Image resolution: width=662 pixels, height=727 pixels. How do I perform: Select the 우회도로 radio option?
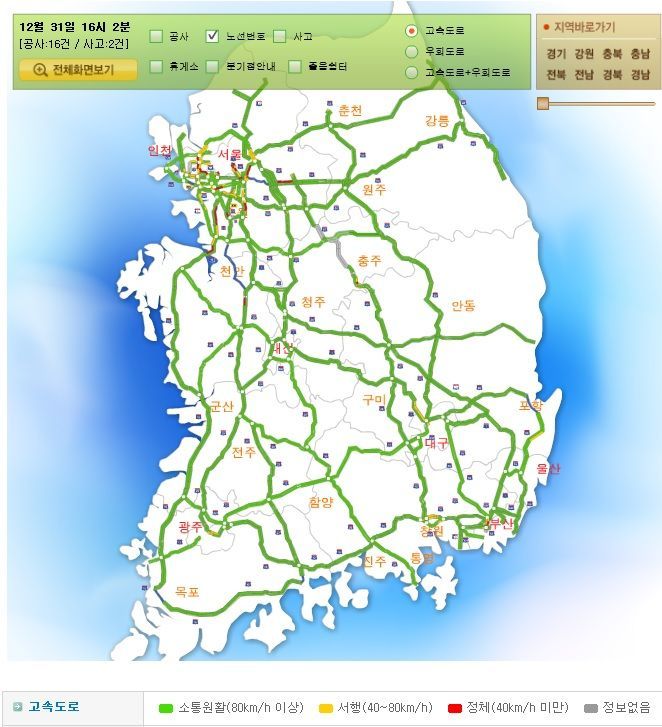point(412,51)
